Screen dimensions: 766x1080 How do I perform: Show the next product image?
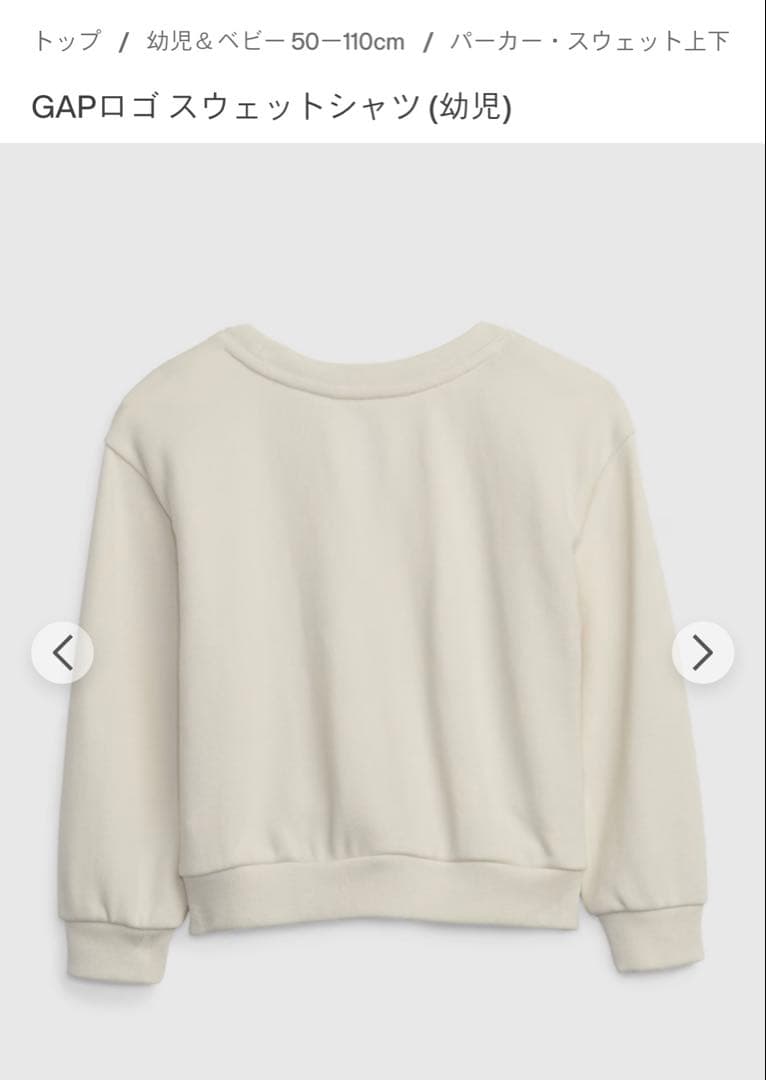[x=703, y=653]
